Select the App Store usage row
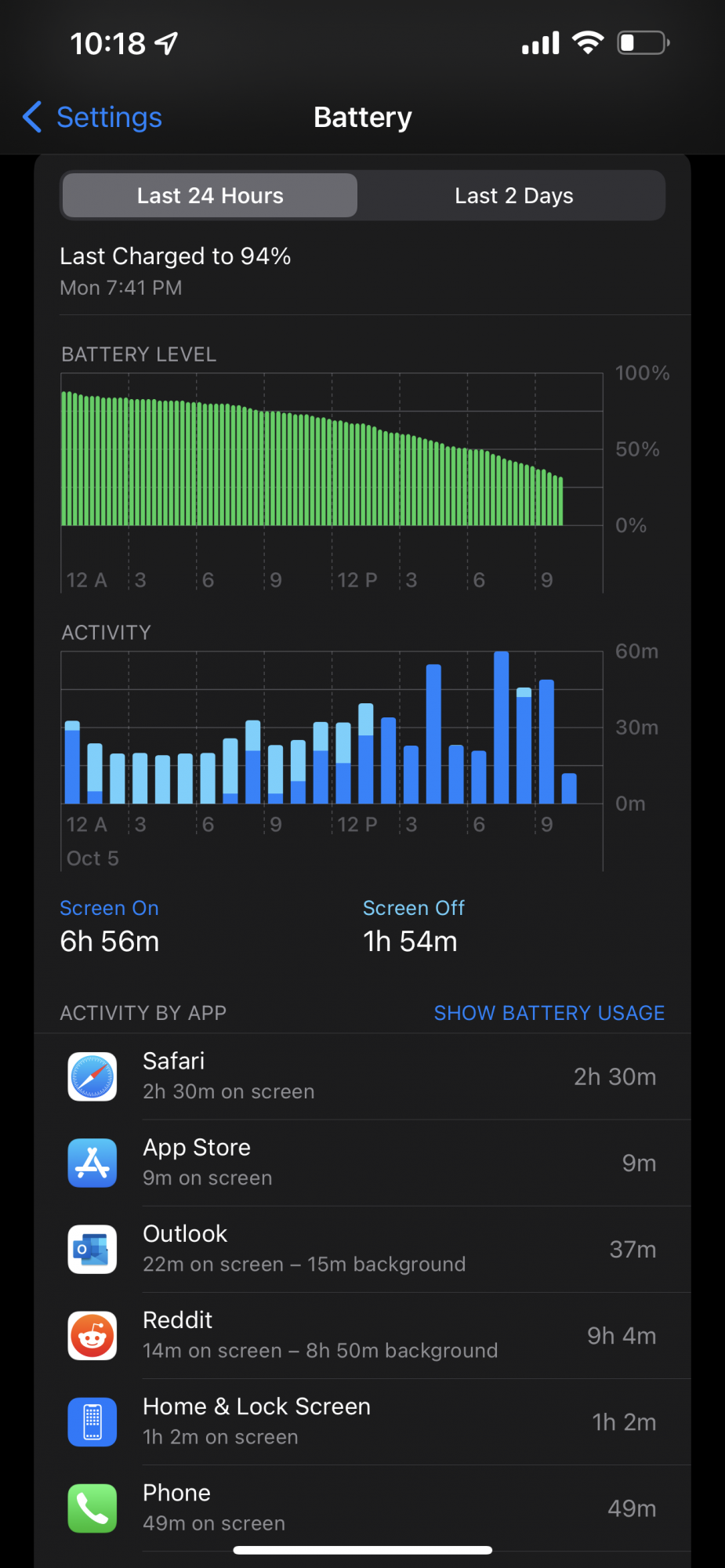Image resolution: width=725 pixels, height=1568 pixels. point(362,1163)
